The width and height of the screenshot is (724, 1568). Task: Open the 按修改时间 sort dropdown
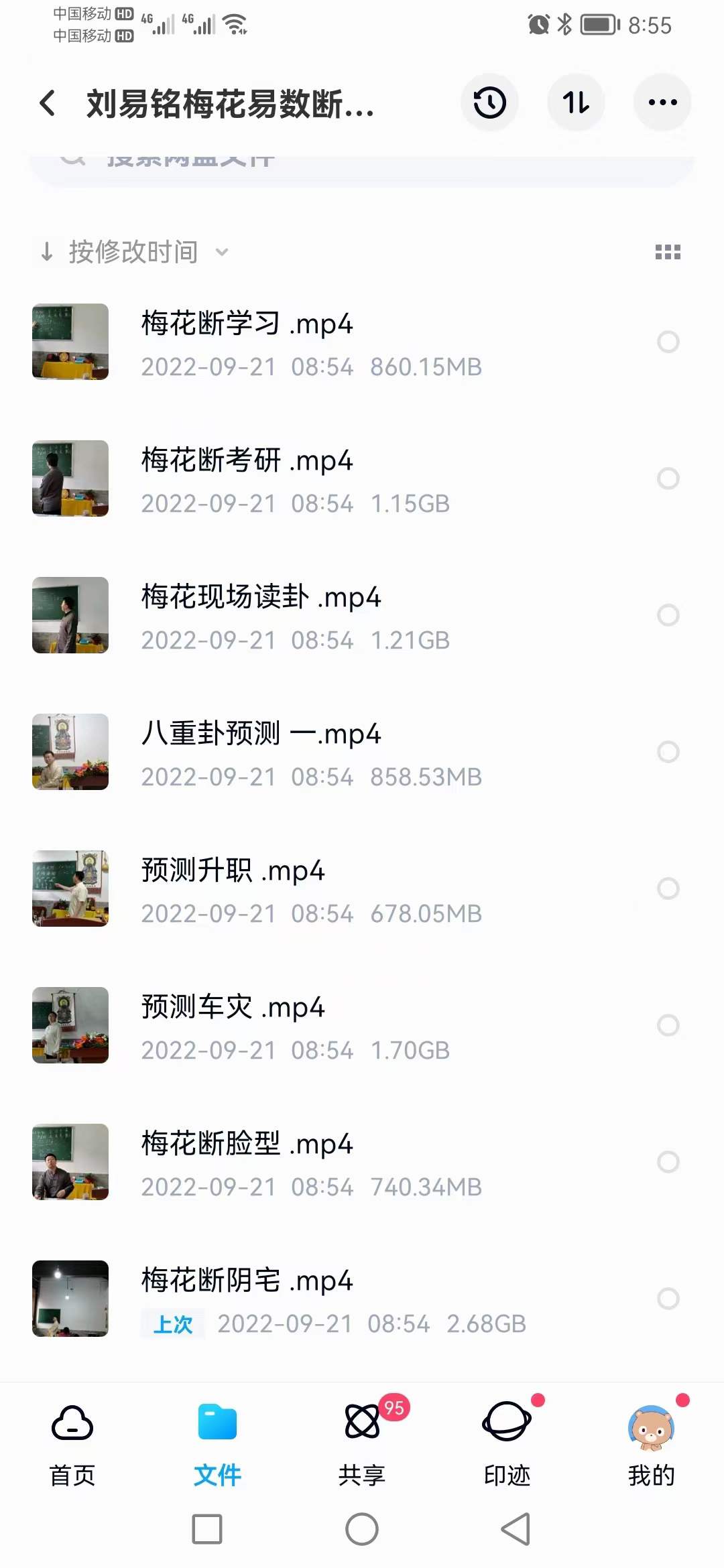[131, 251]
